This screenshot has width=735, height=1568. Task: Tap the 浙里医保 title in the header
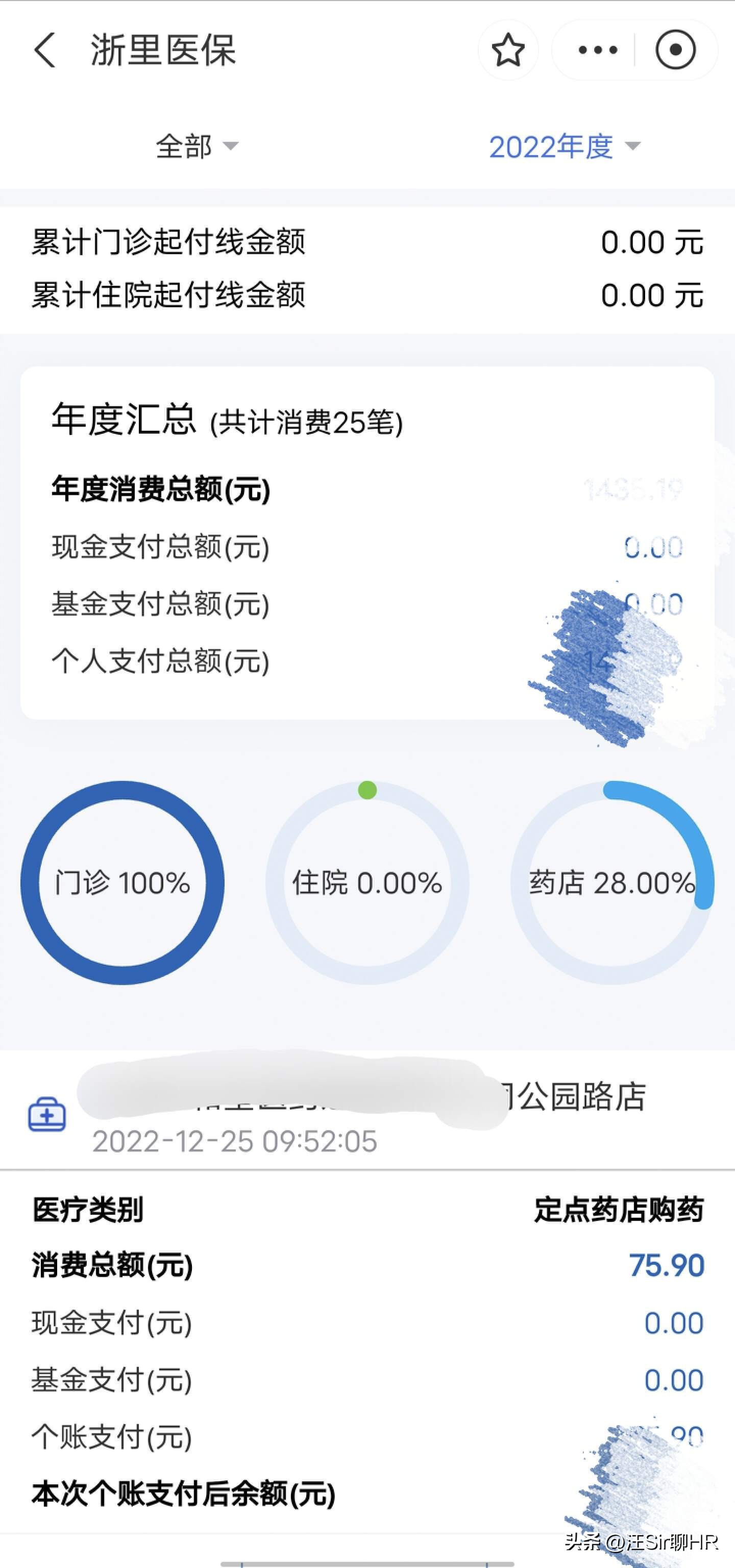(164, 52)
